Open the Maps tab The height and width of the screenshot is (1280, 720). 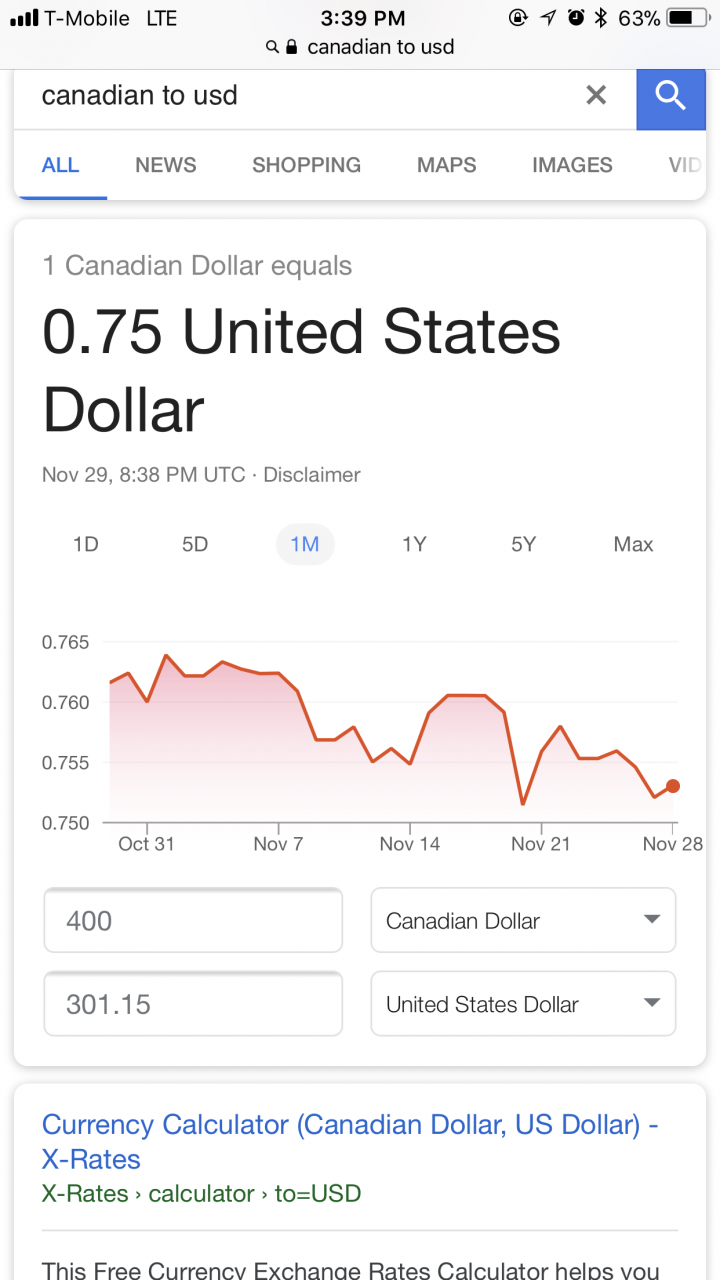(x=446, y=165)
